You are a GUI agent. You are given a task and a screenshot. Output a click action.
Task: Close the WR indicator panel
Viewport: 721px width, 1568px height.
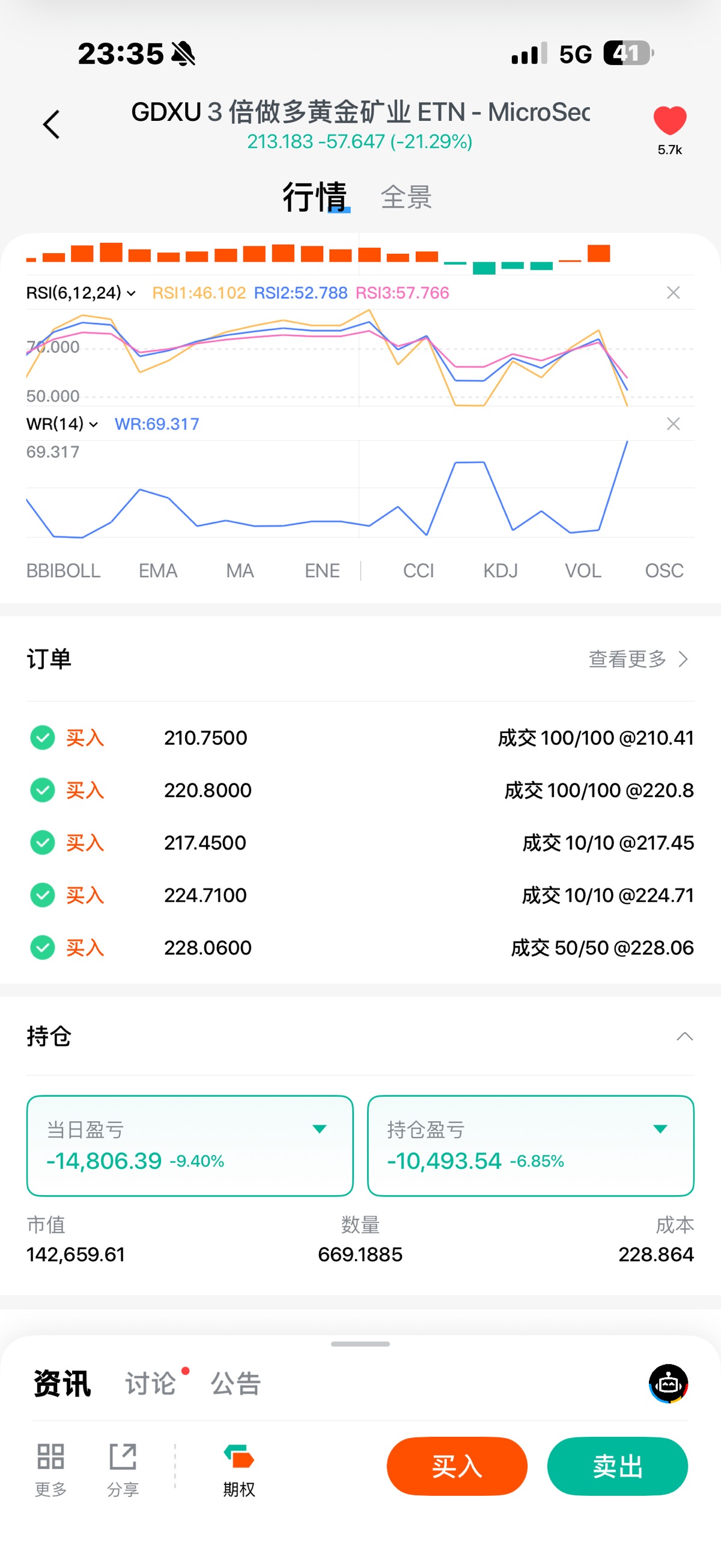point(673,424)
